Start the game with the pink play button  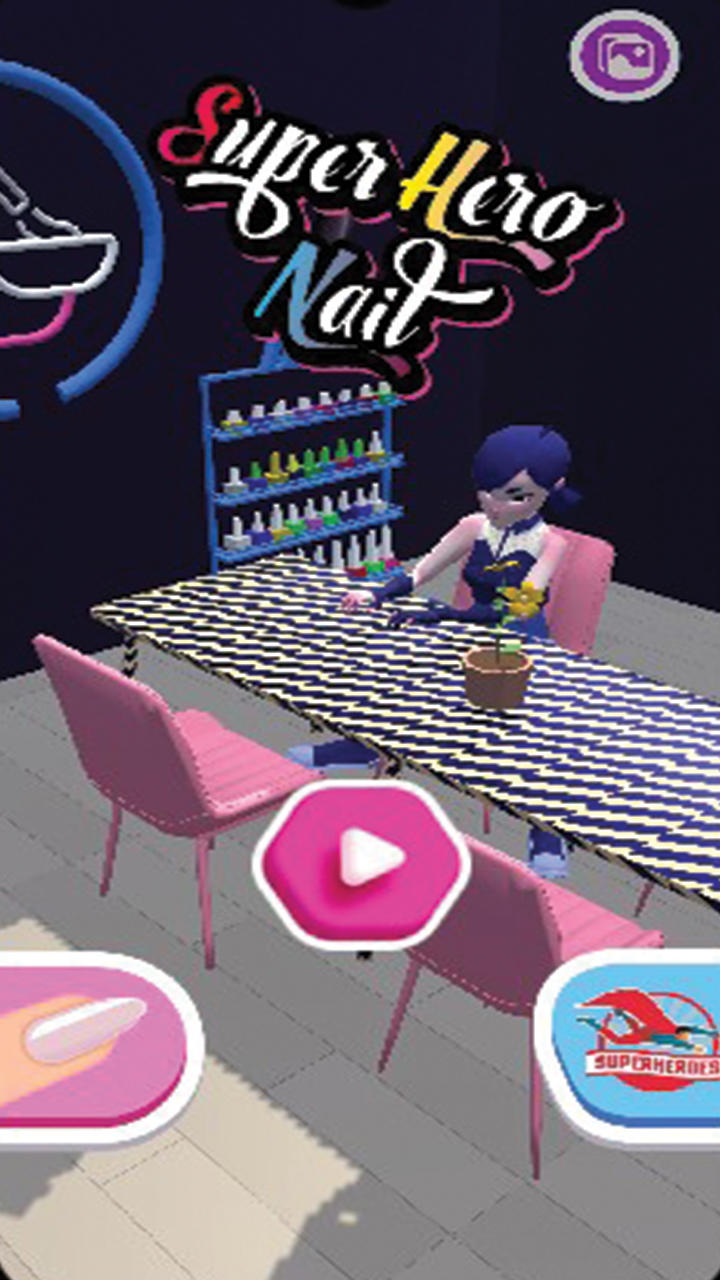pos(362,863)
